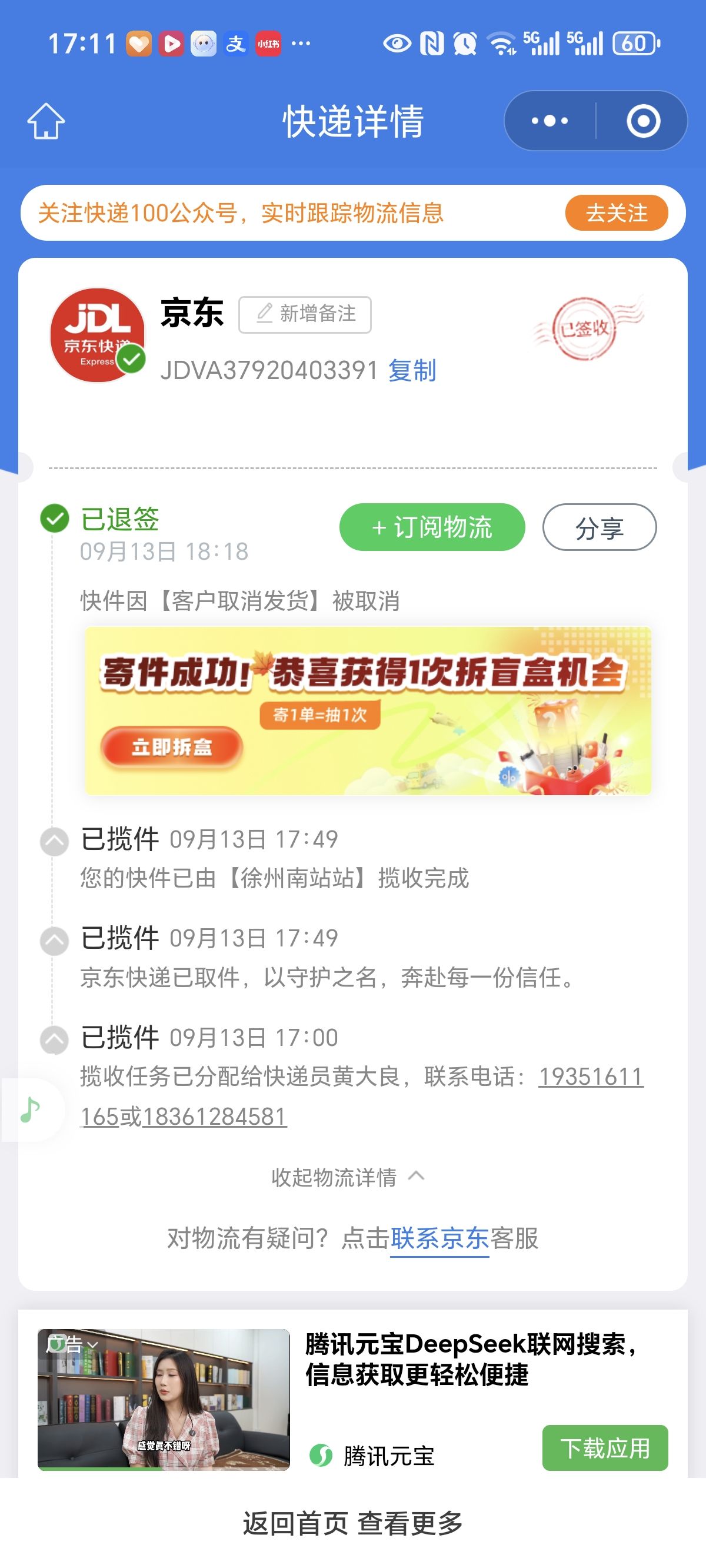Copy the tracking number with 复制

412,370
